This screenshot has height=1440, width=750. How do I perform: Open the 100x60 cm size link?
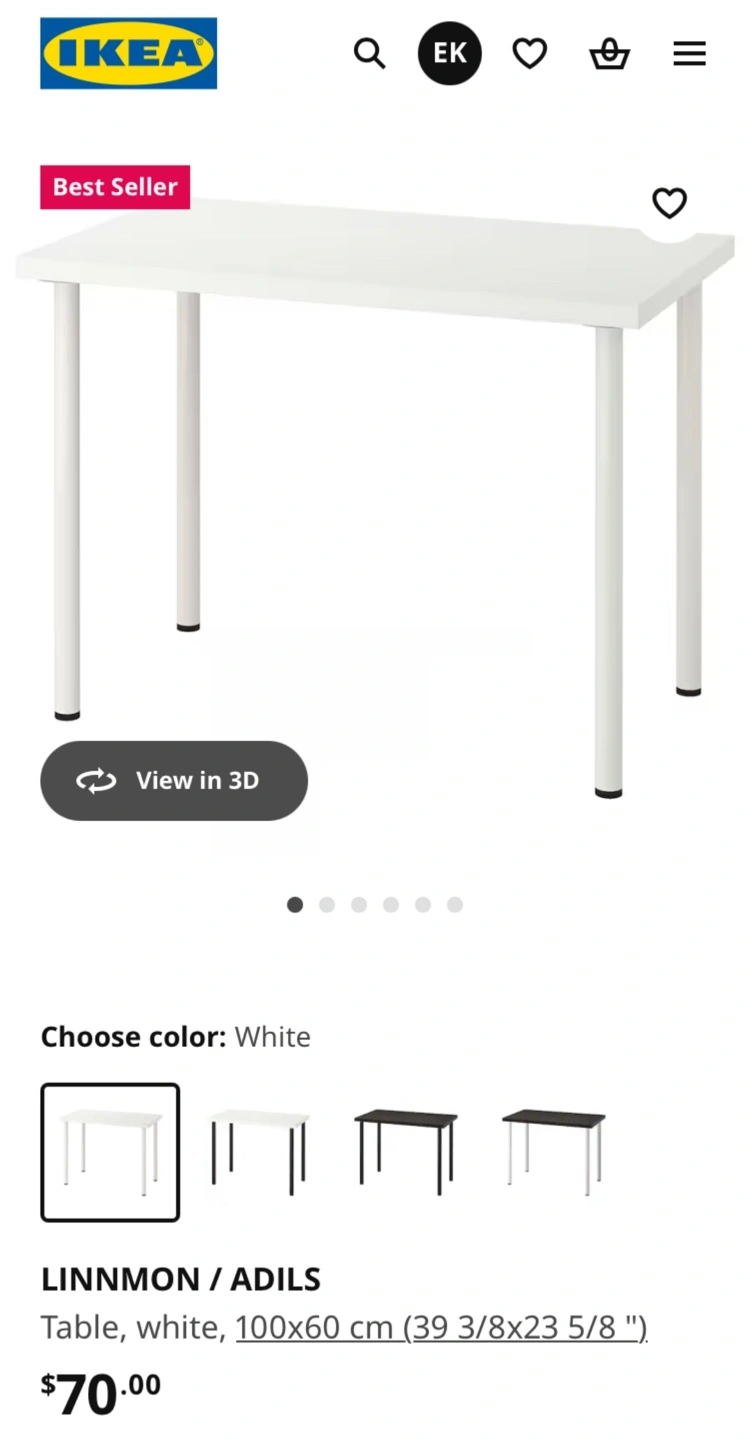(x=441, y=1328)
